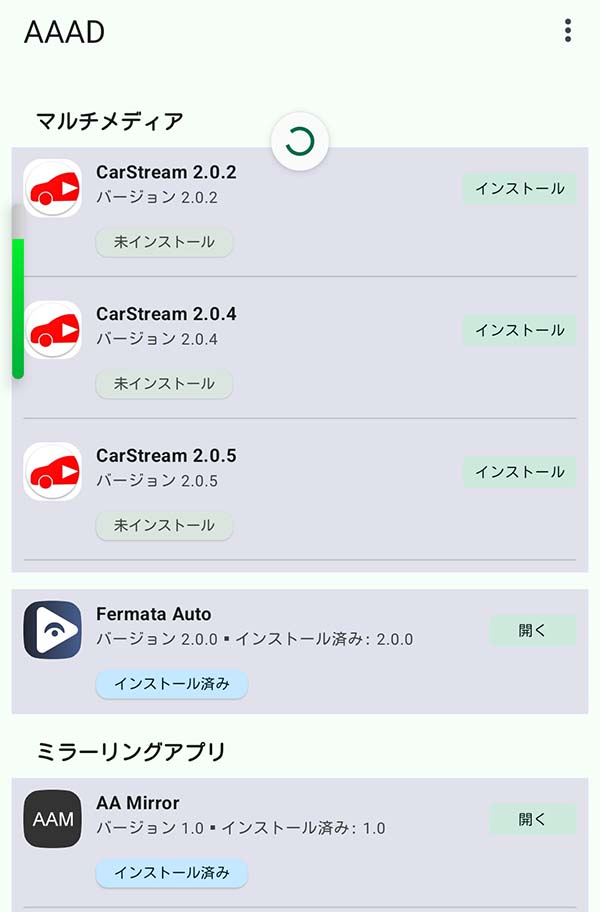This screenshot has width=600, height=912.
Task: Open the CarStream 2.0.5 entry details
Action: point(270,469)
